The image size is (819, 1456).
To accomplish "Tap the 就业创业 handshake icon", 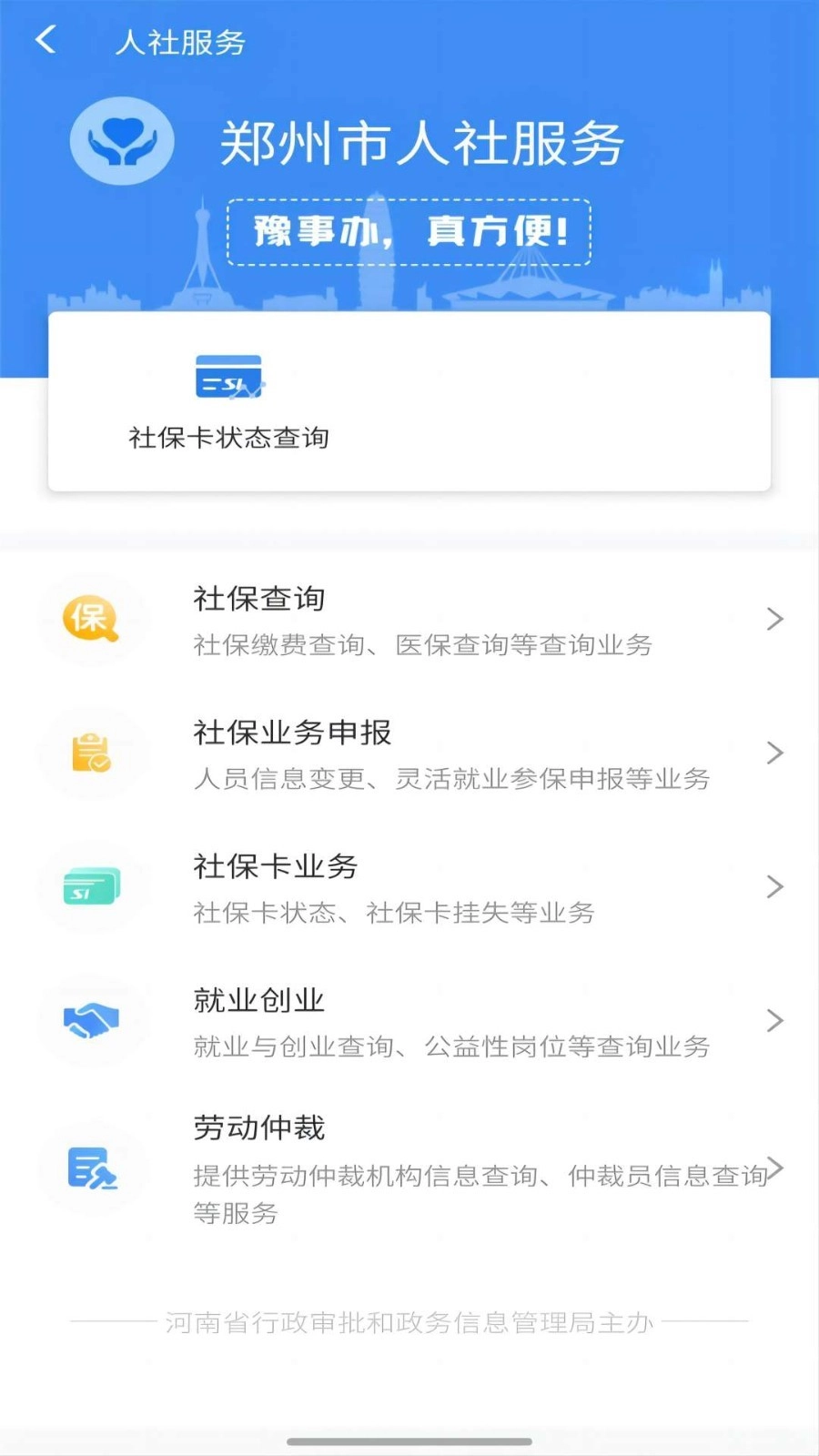I will pos(92,1020).
